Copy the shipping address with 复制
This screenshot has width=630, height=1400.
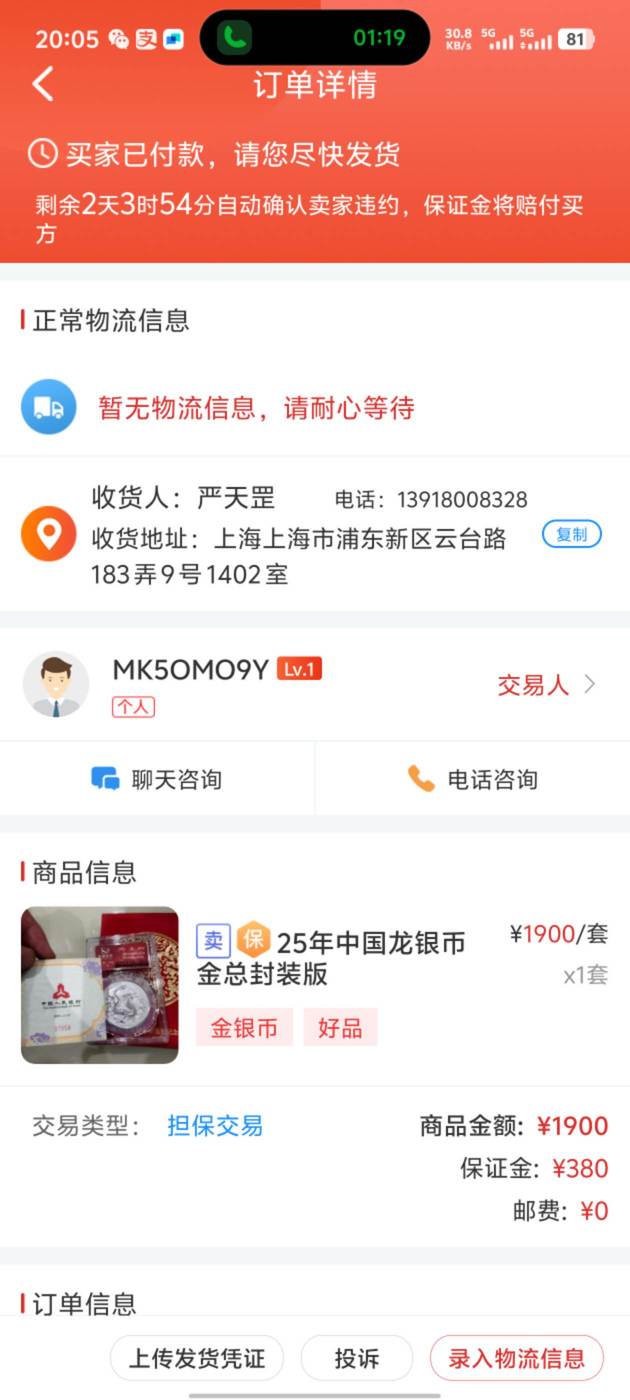point(572,534)
